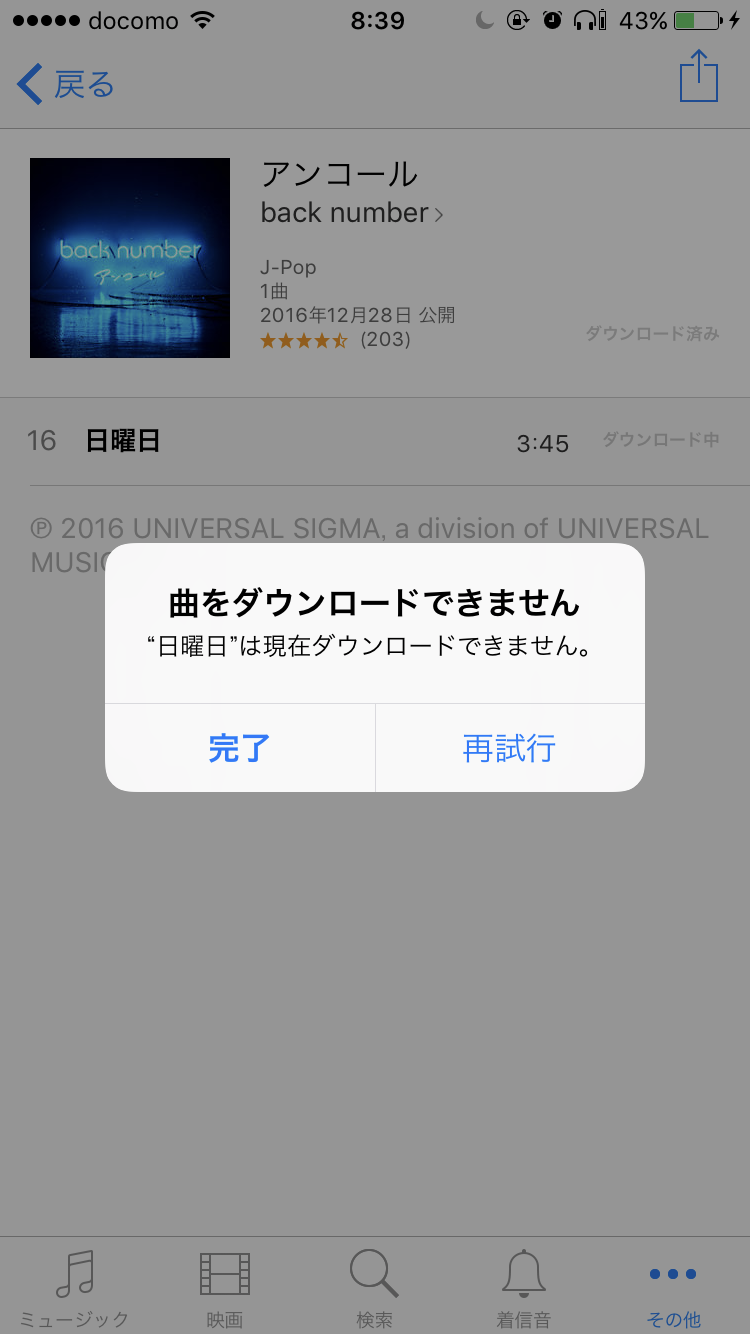Switch to the ミュージック tab
The height and width of the screenshot is (1334, 750).
(75, 1288)
